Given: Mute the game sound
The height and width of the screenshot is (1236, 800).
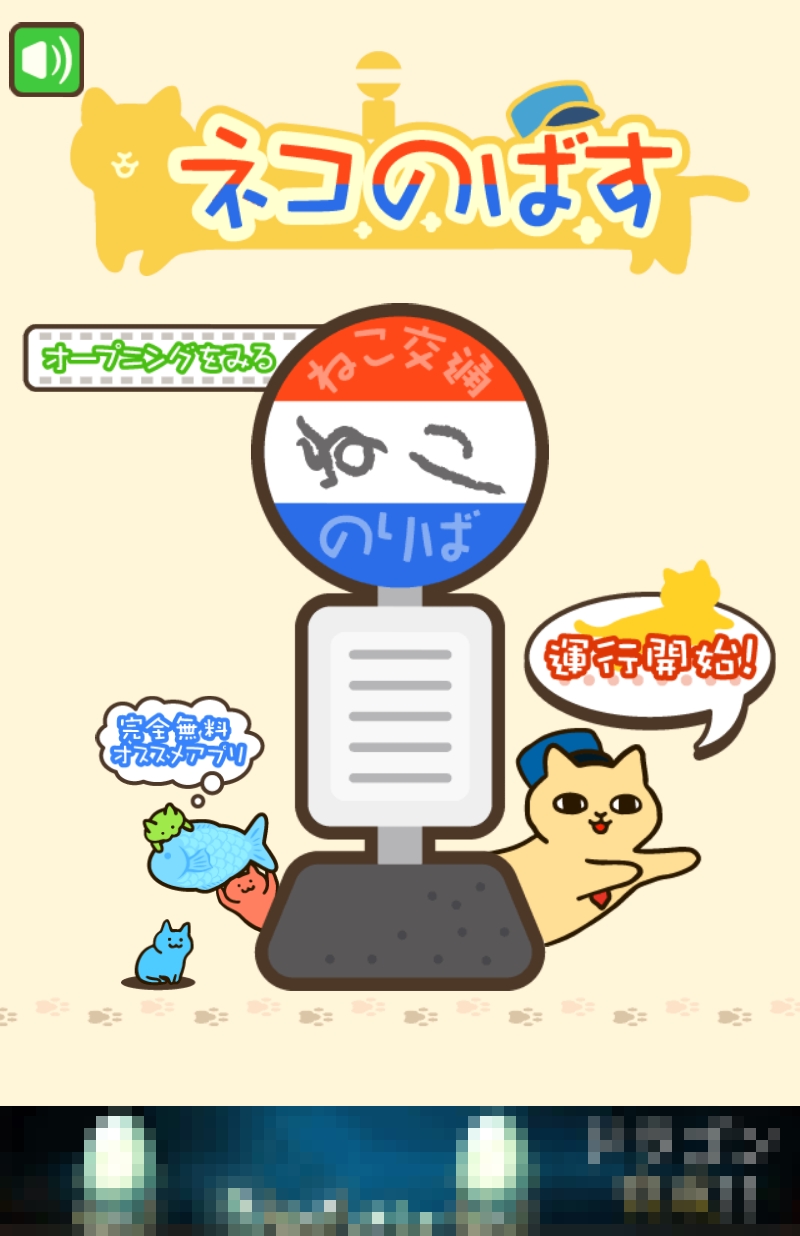Looking at the screenshot, I should [x=46, y=60].
